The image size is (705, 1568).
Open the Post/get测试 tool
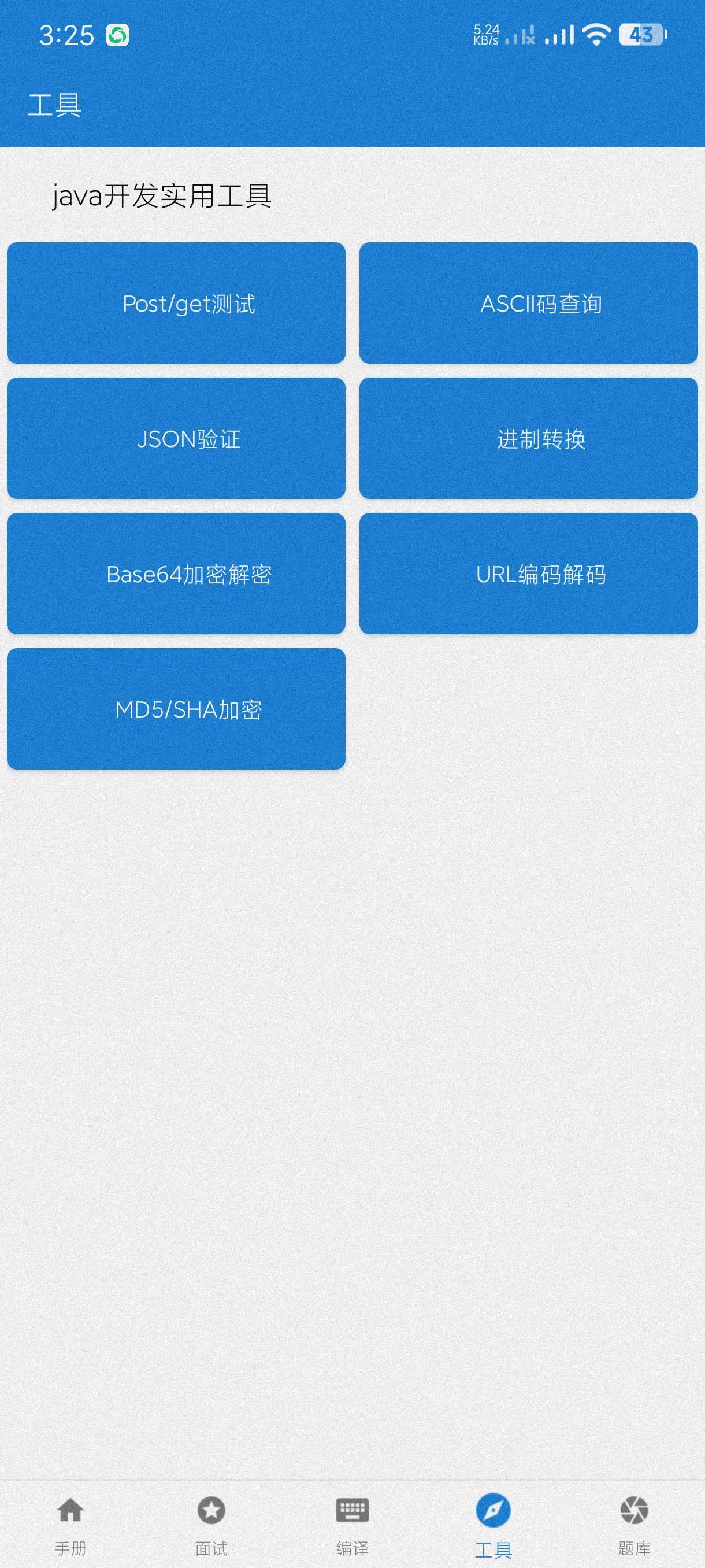[x=176, y=303]
